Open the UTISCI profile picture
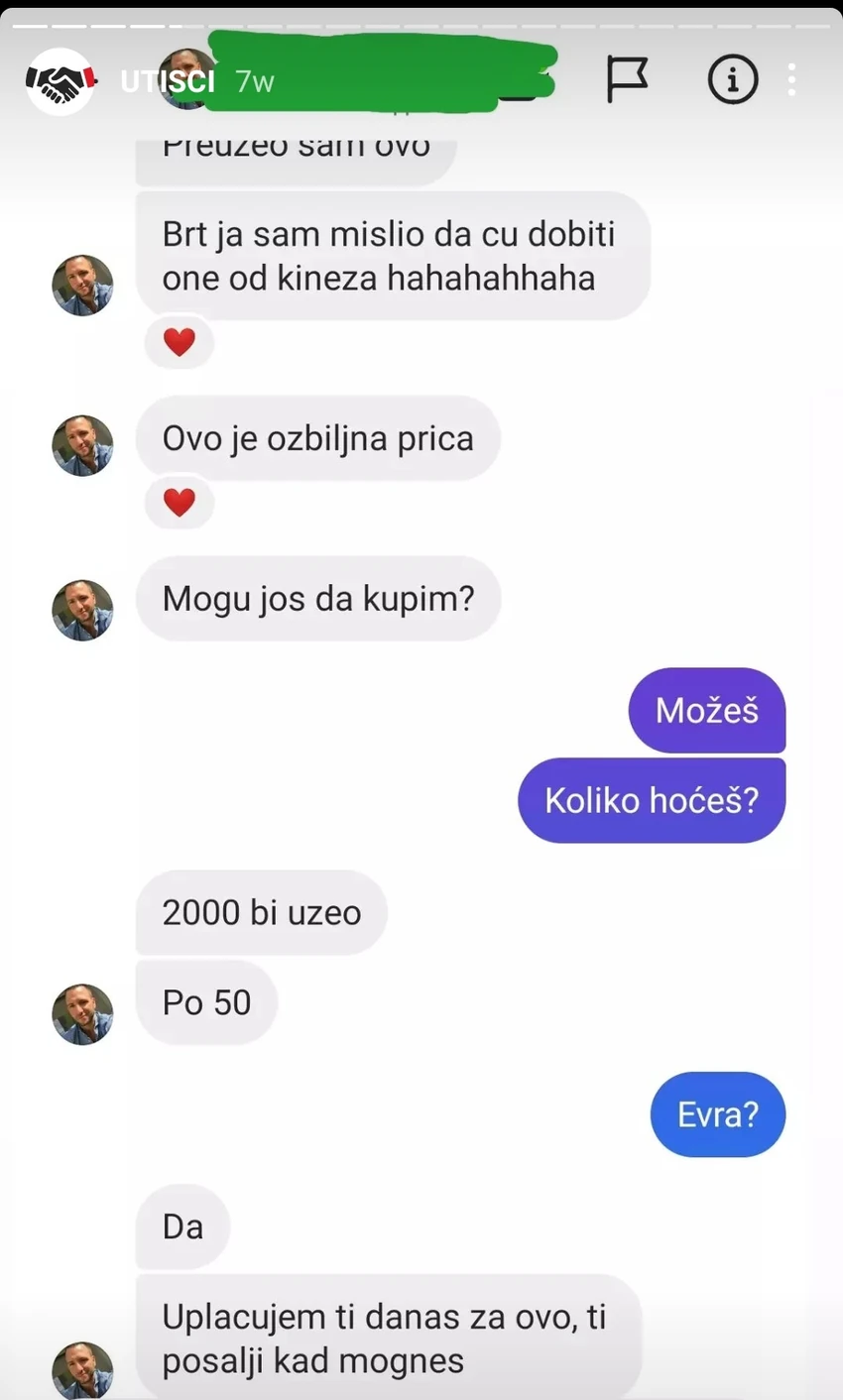The height and width of the screenshot is (1400, 843). tap(60, 82)
